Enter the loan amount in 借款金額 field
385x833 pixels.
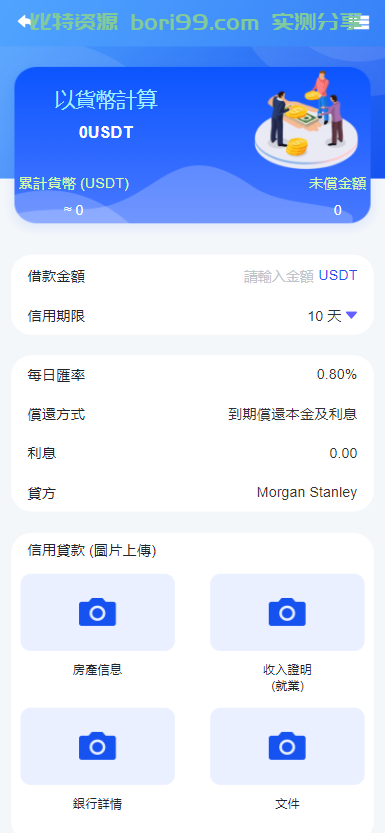tap(278, 276)
